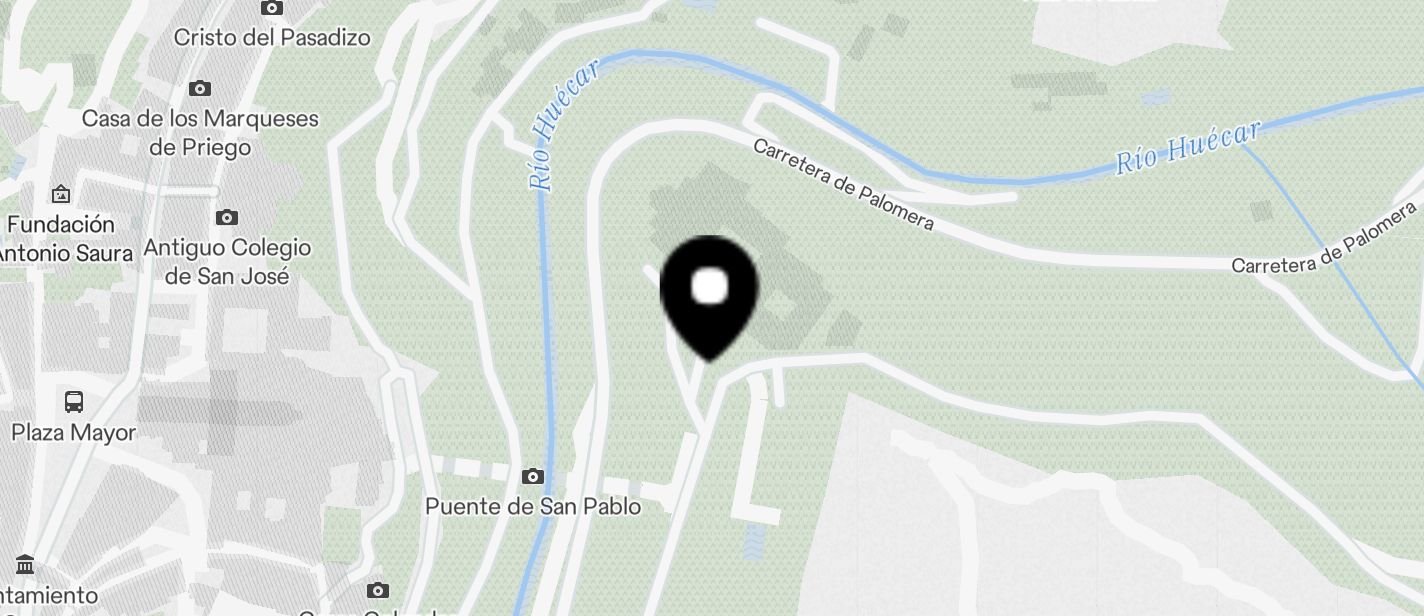Screen dimensions: 1424x616
Task: Open the Plaza Mayor bus stop marker
Action: pos(74,403)
